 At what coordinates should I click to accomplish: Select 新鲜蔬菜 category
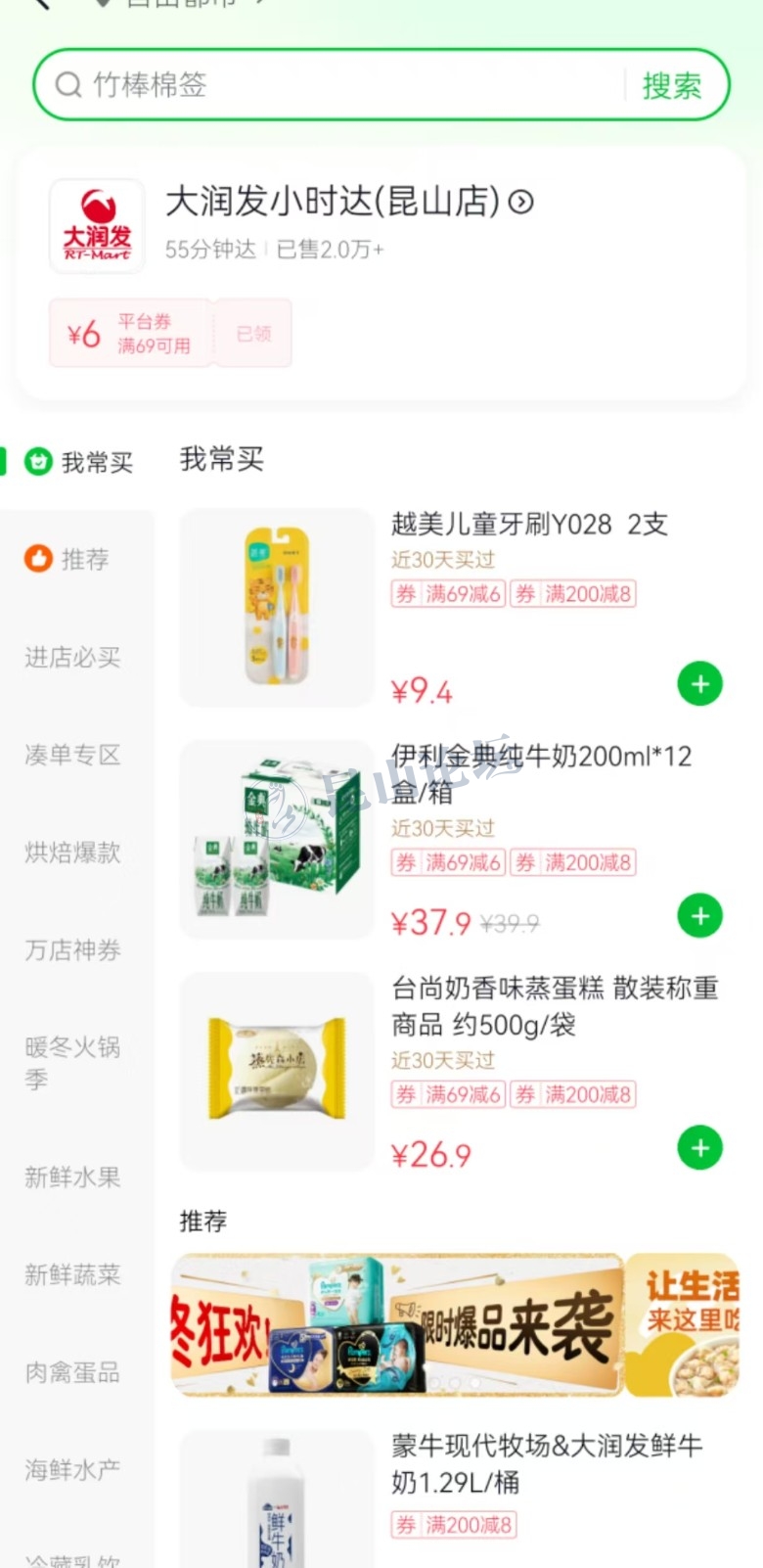(x=72, y=1274)
